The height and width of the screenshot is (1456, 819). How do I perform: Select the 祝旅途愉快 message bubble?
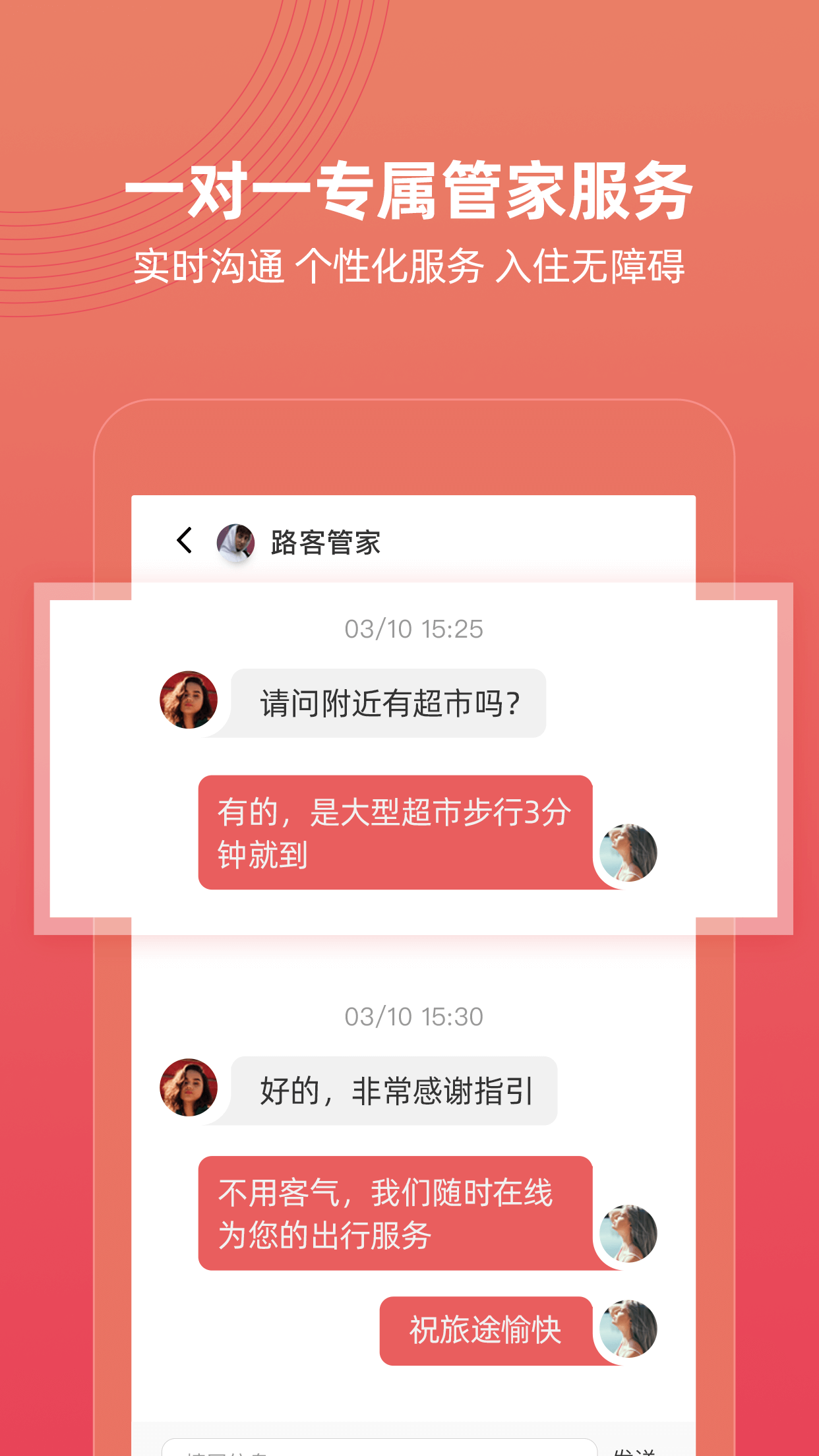484,1329
